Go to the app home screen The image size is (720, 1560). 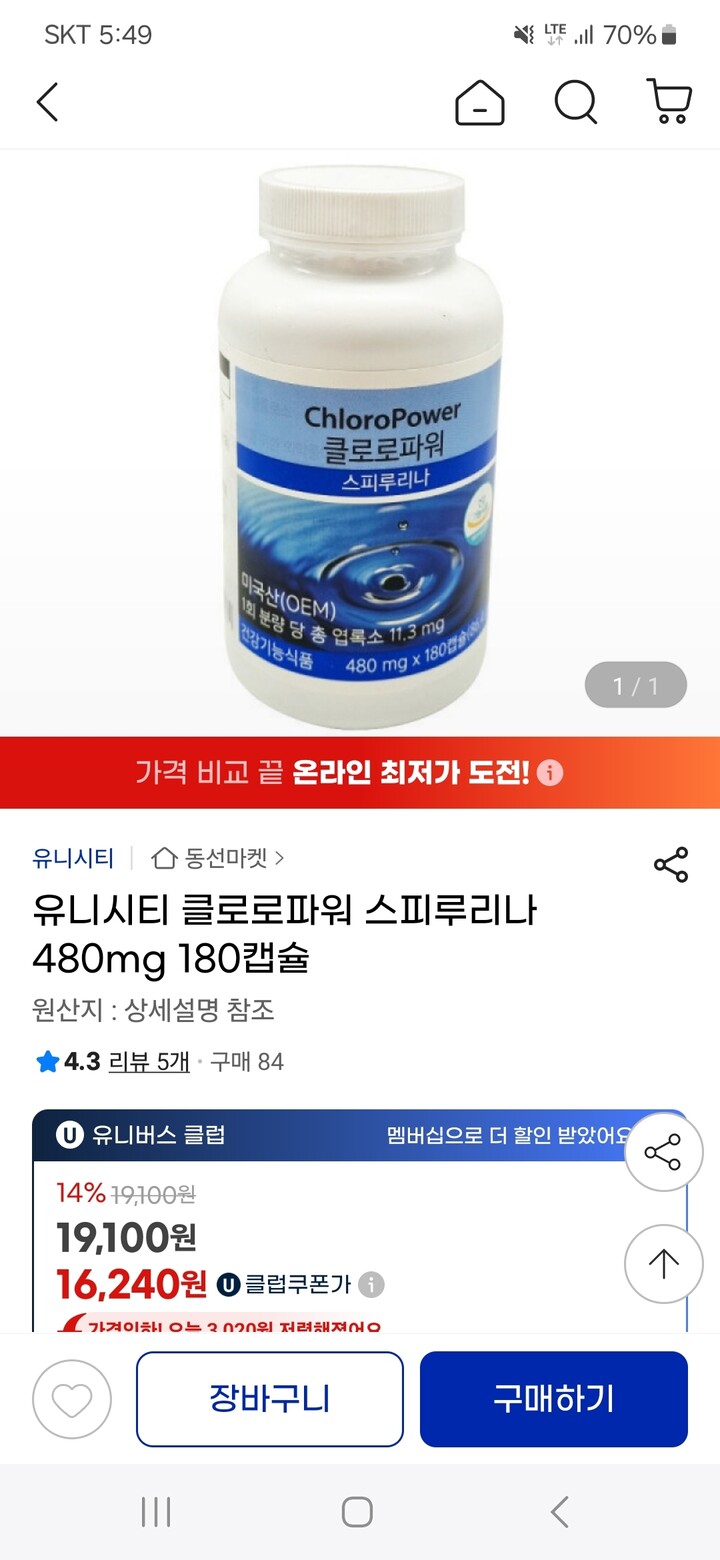pyautogui.click(x=480, y=102)
